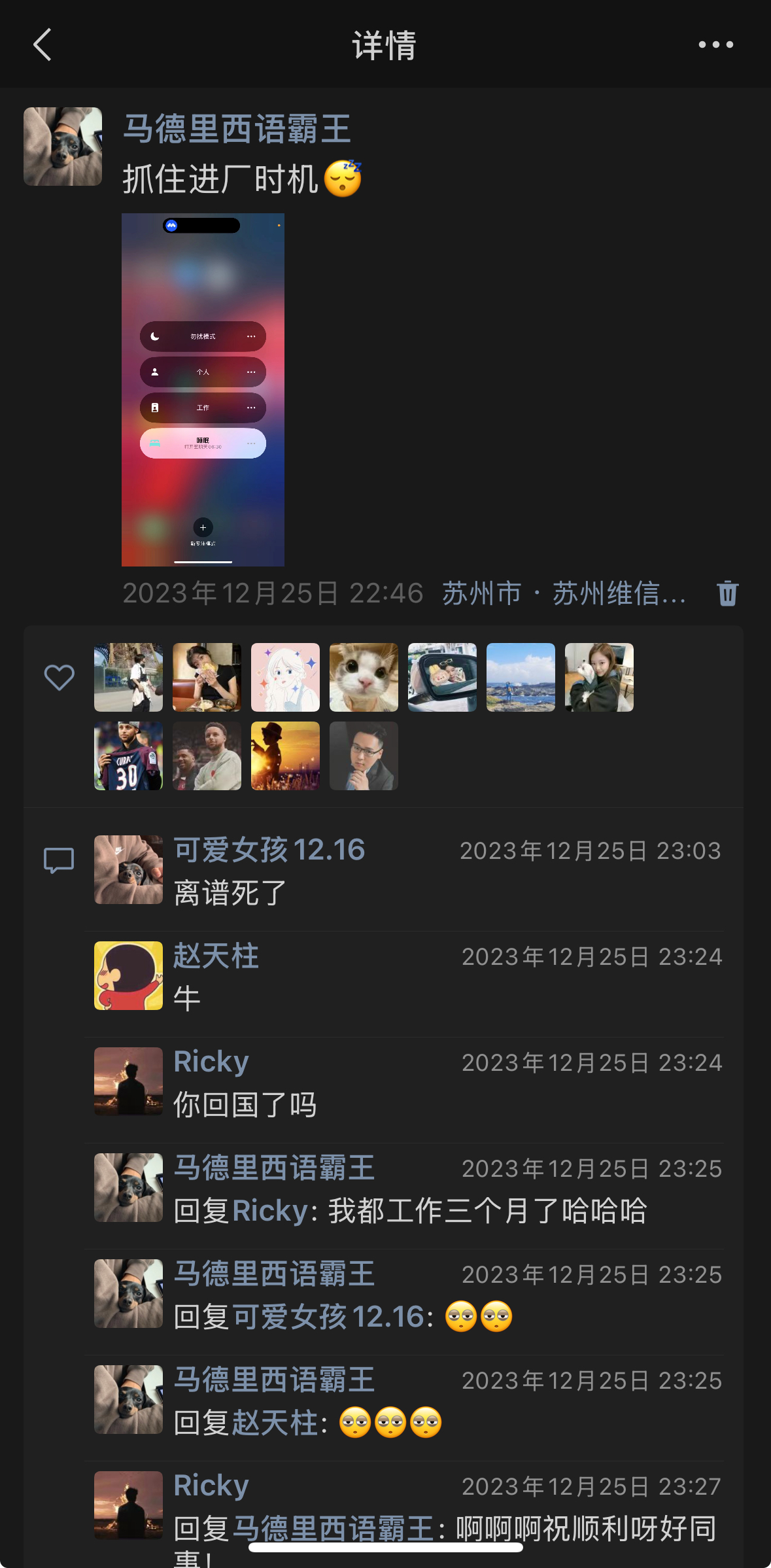
Task: Open the three-dot more options menu
Action: coord(715,44)
